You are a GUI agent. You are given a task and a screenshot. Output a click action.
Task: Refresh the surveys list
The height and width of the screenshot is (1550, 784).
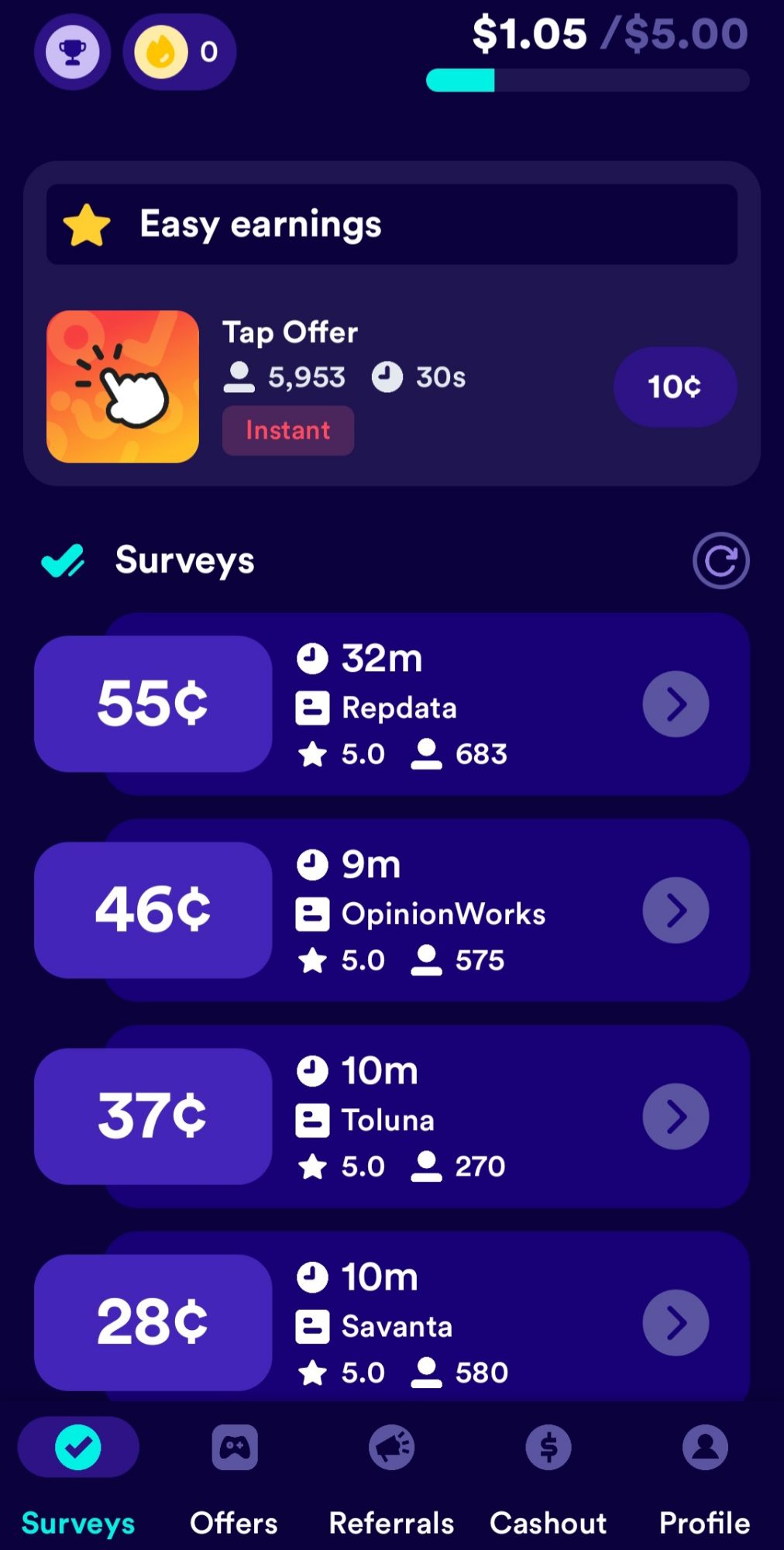(x=720, y=561)
